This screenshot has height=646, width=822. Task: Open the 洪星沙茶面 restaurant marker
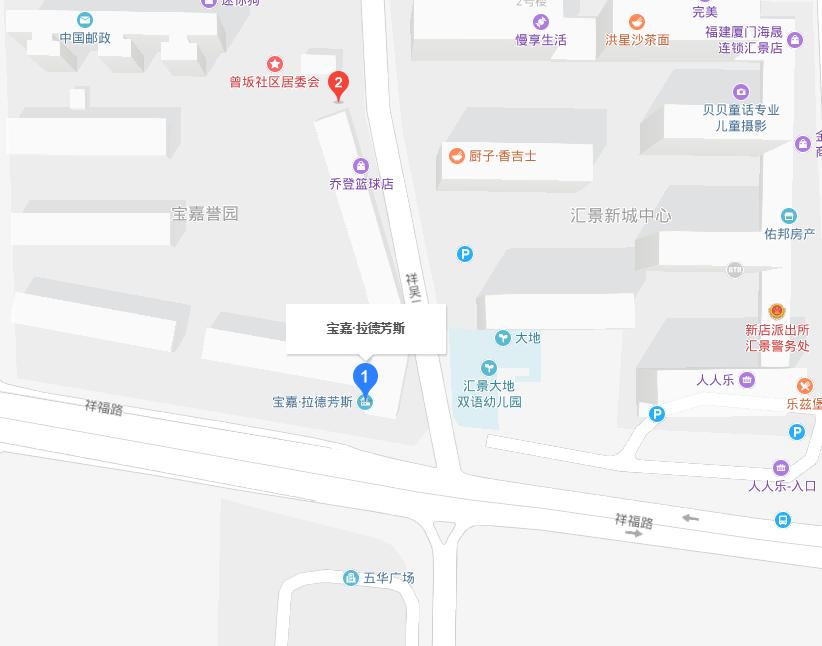[637, 22]
